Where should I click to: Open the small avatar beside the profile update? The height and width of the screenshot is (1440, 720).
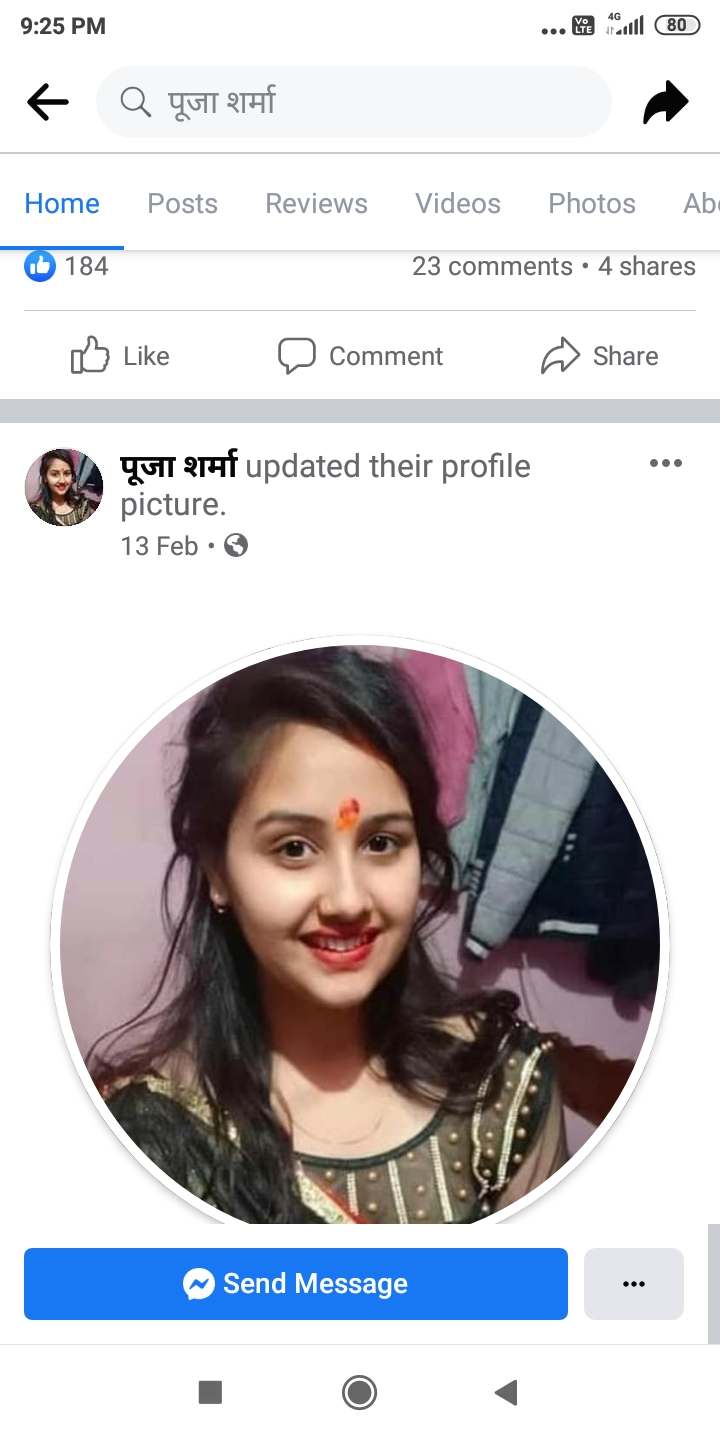coord(64,487)
